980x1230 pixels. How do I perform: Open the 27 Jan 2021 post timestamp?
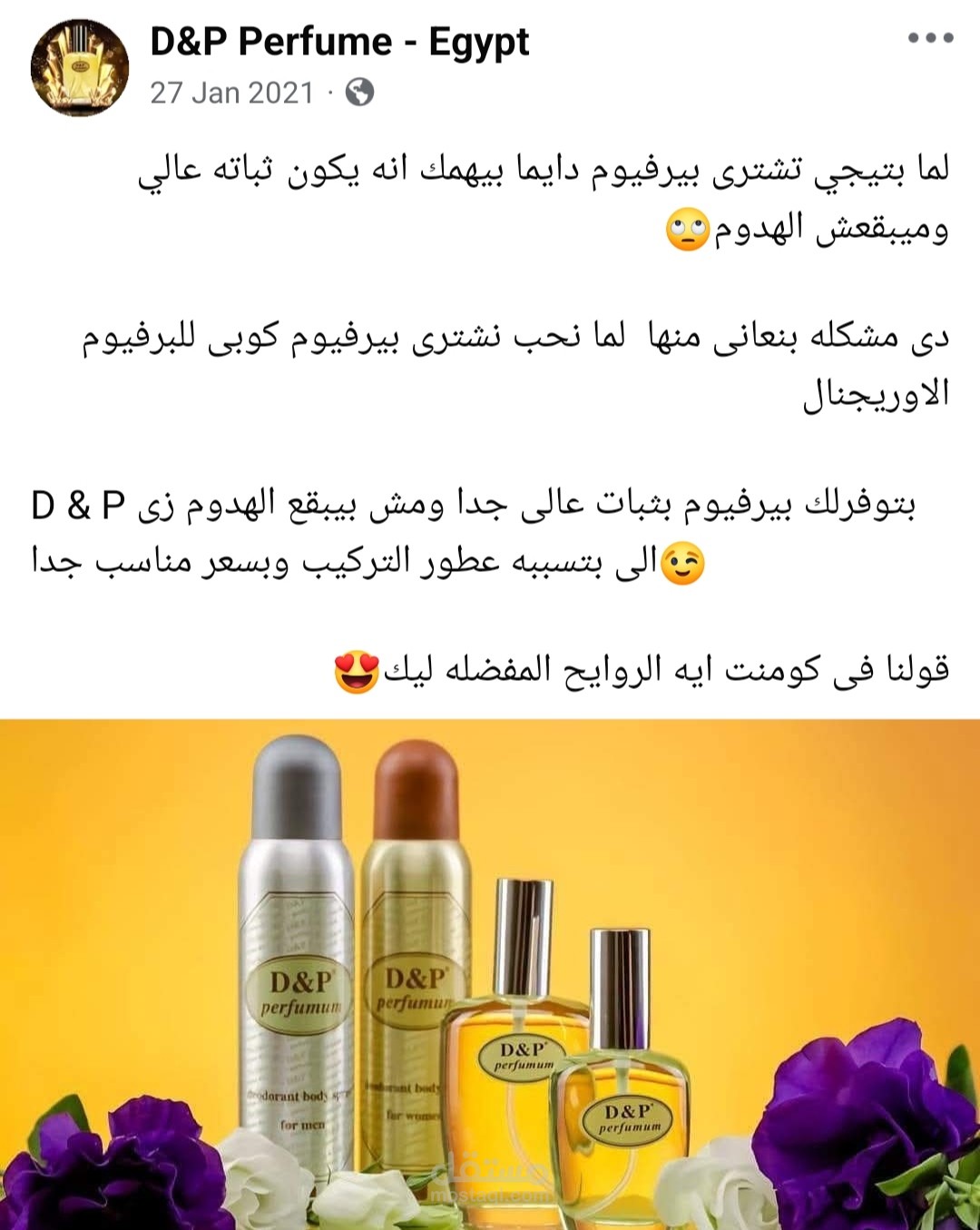pyautogui.click(x=231, y=93)
